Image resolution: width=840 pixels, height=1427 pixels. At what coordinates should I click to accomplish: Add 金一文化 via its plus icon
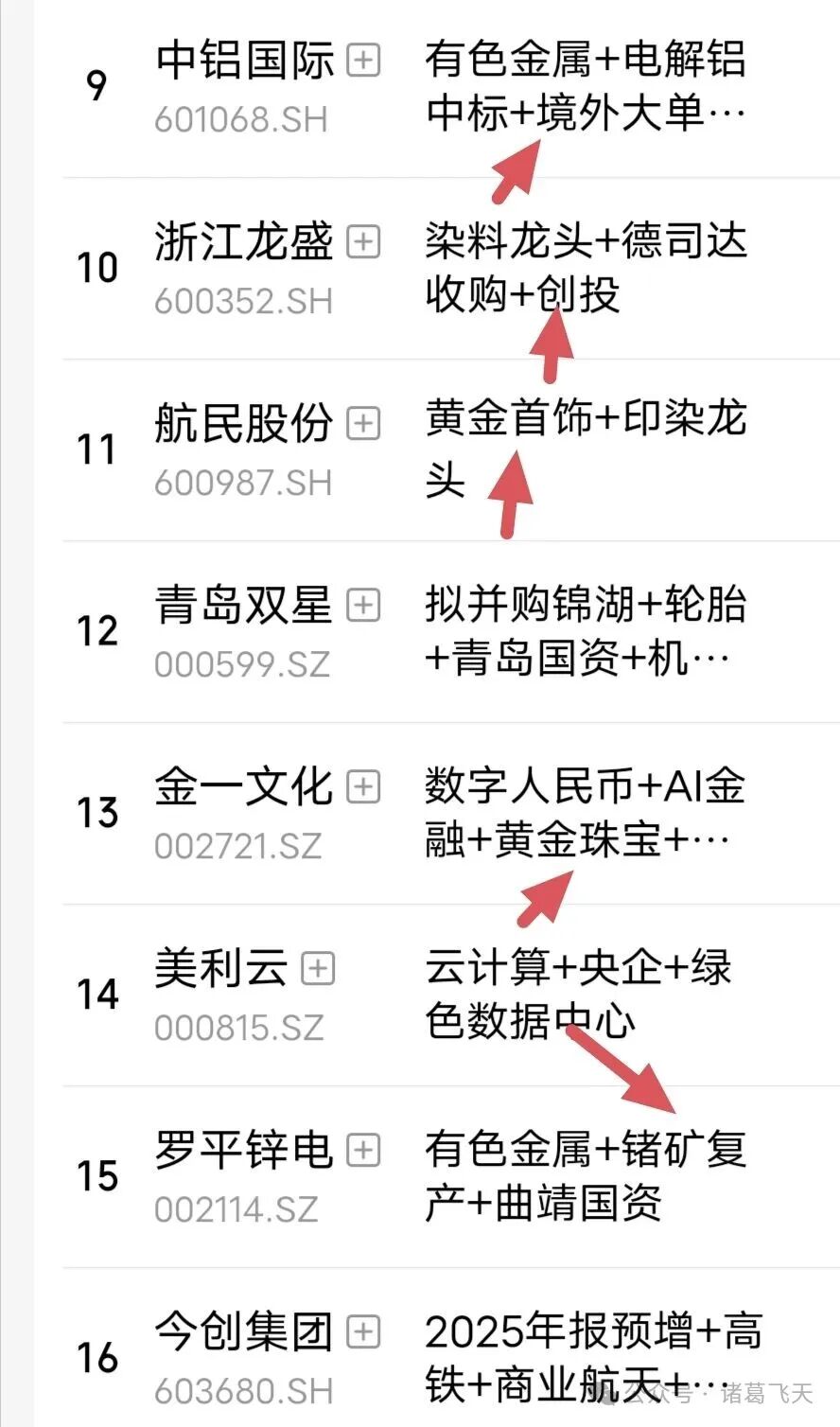coord(364,787)
